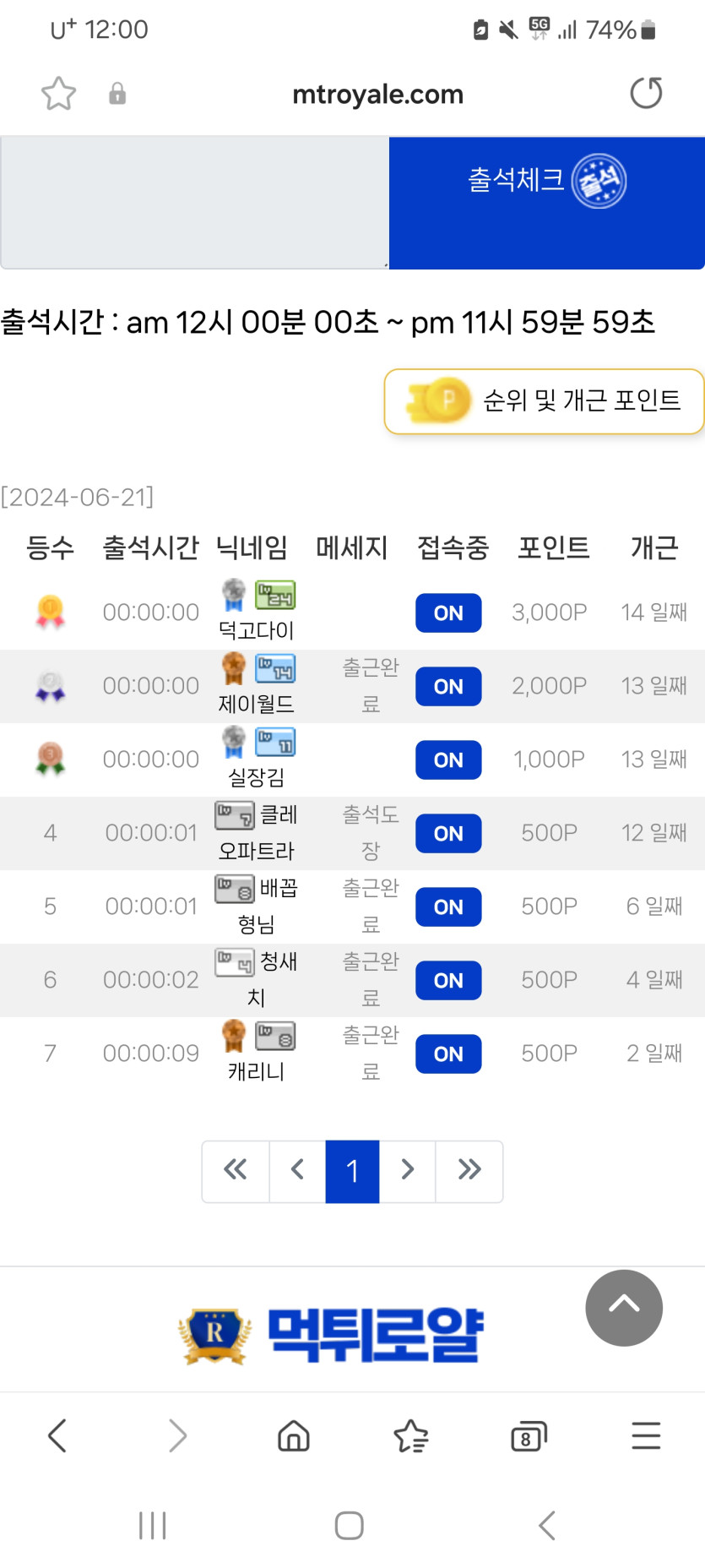
Task: Tap the mtroyale.com address bar
Action: [x=377, y=94]
